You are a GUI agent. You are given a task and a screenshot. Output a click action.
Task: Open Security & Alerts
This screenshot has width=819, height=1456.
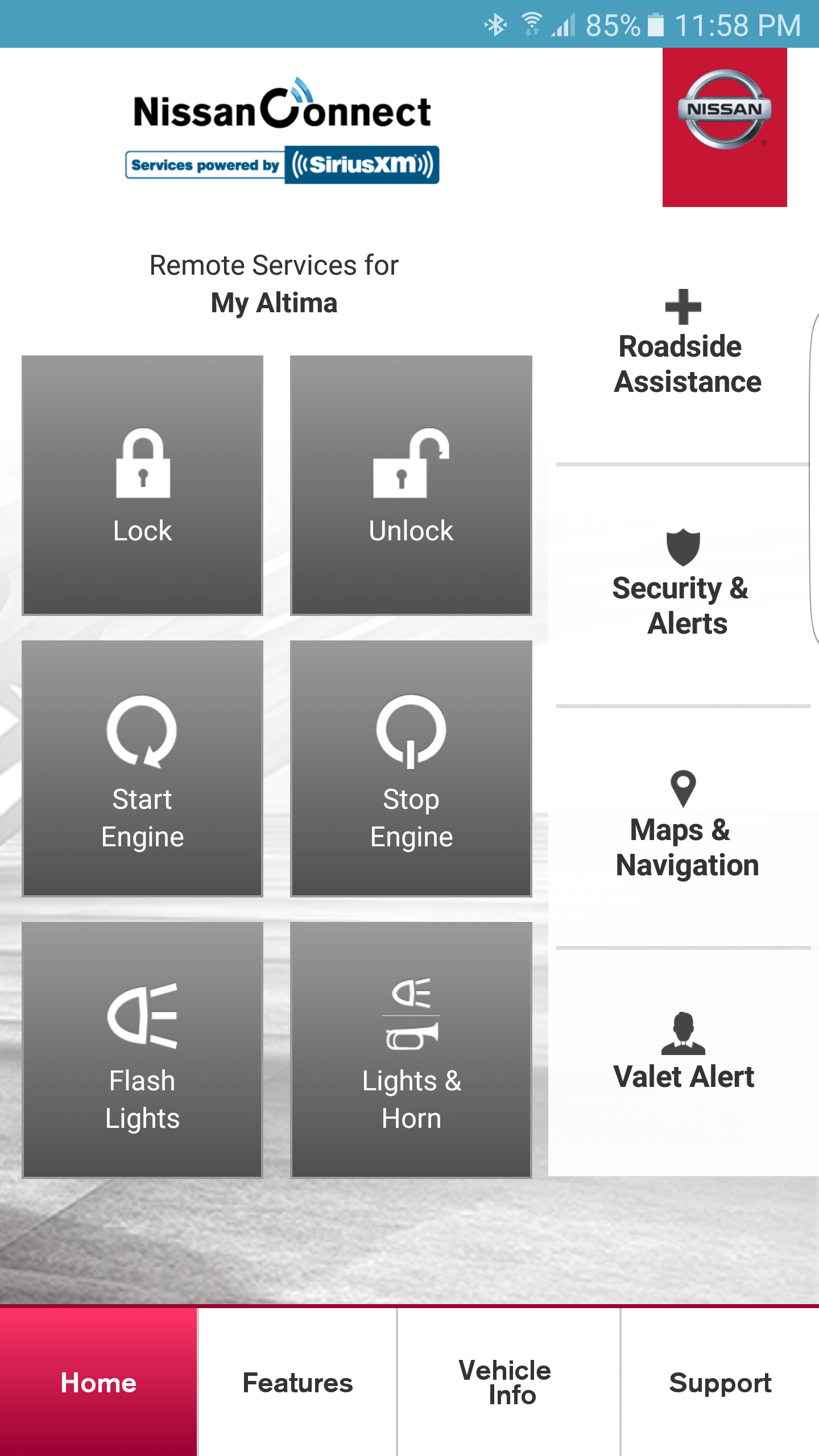pos(683,585)
